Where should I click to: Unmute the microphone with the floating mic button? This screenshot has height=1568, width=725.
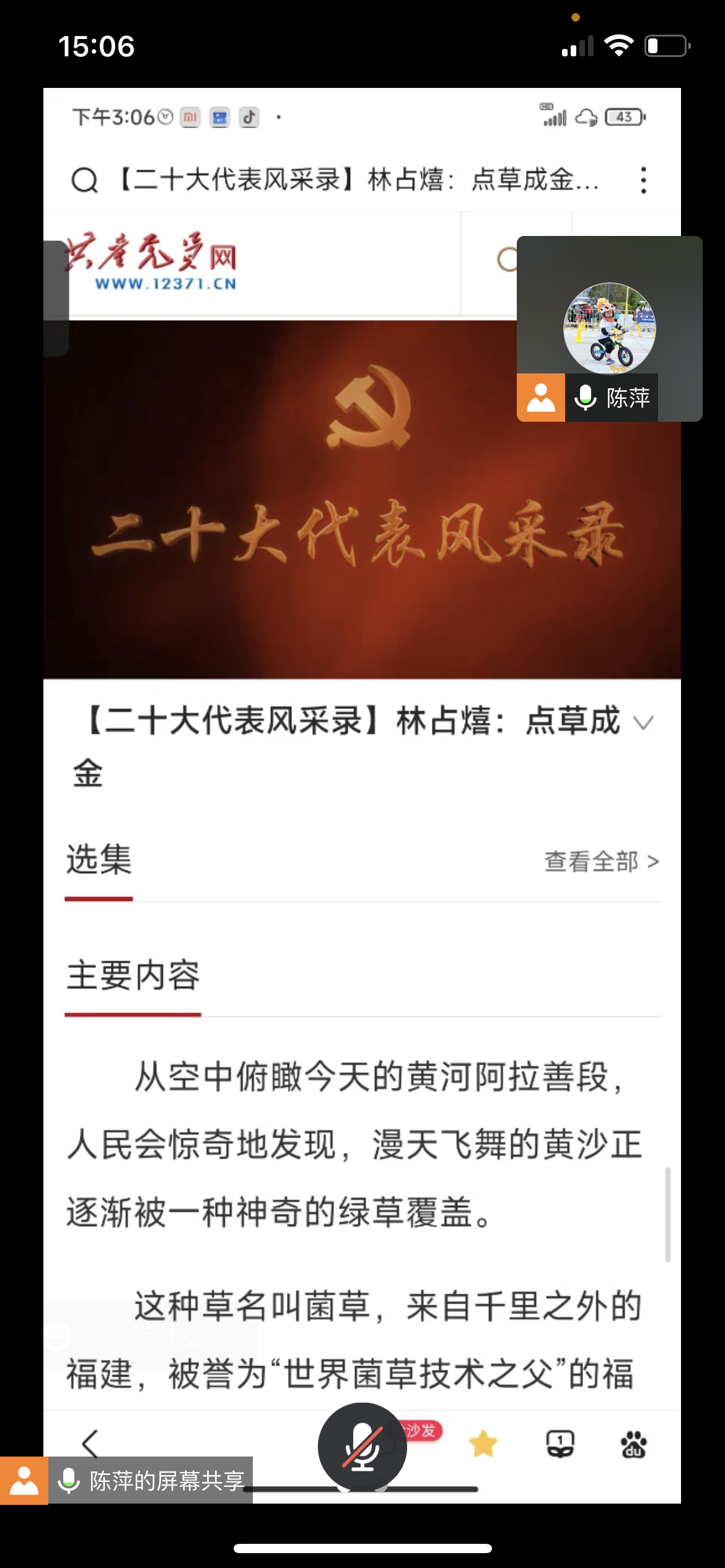pos(362,1447)
